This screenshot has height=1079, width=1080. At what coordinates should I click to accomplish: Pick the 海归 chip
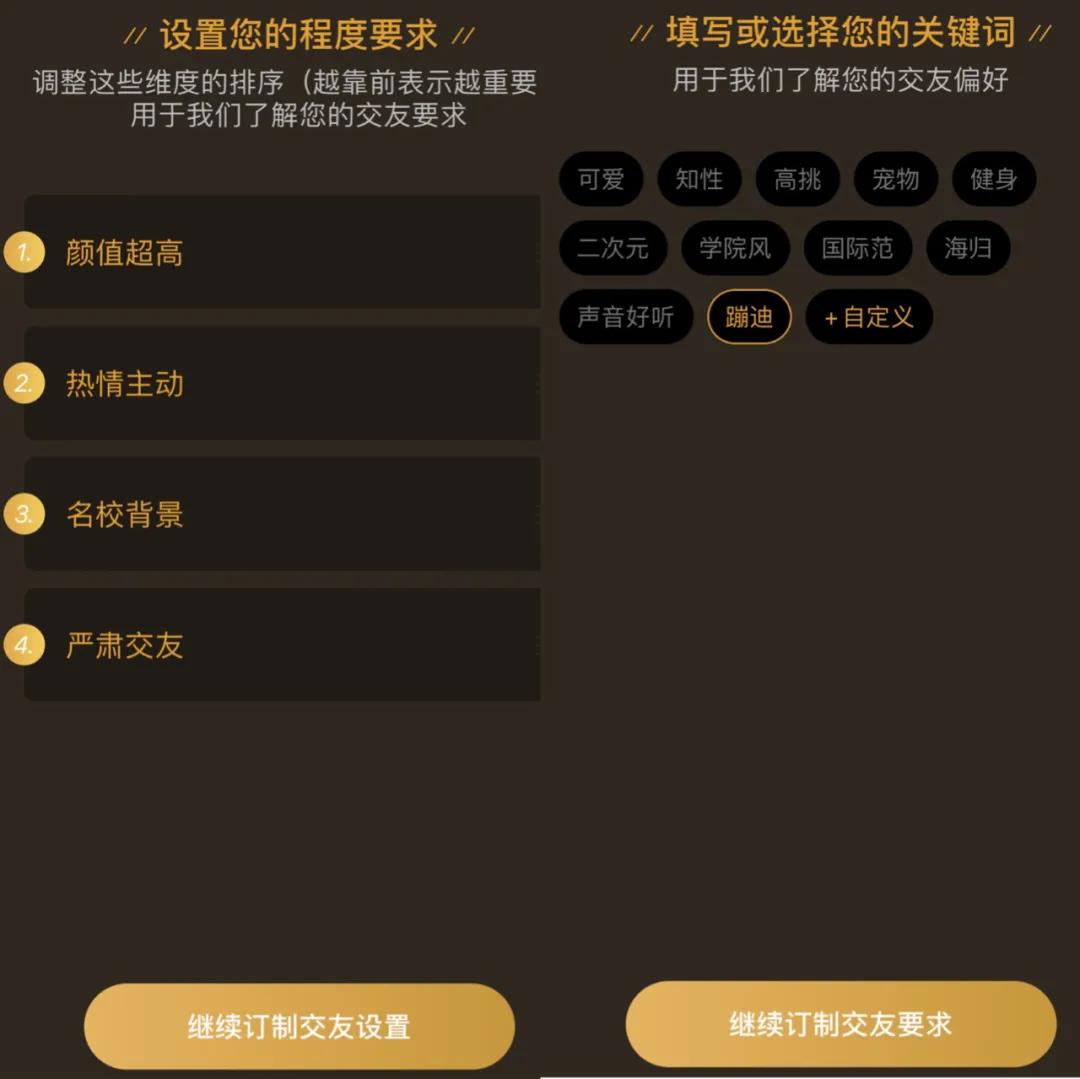coord(968,248)
